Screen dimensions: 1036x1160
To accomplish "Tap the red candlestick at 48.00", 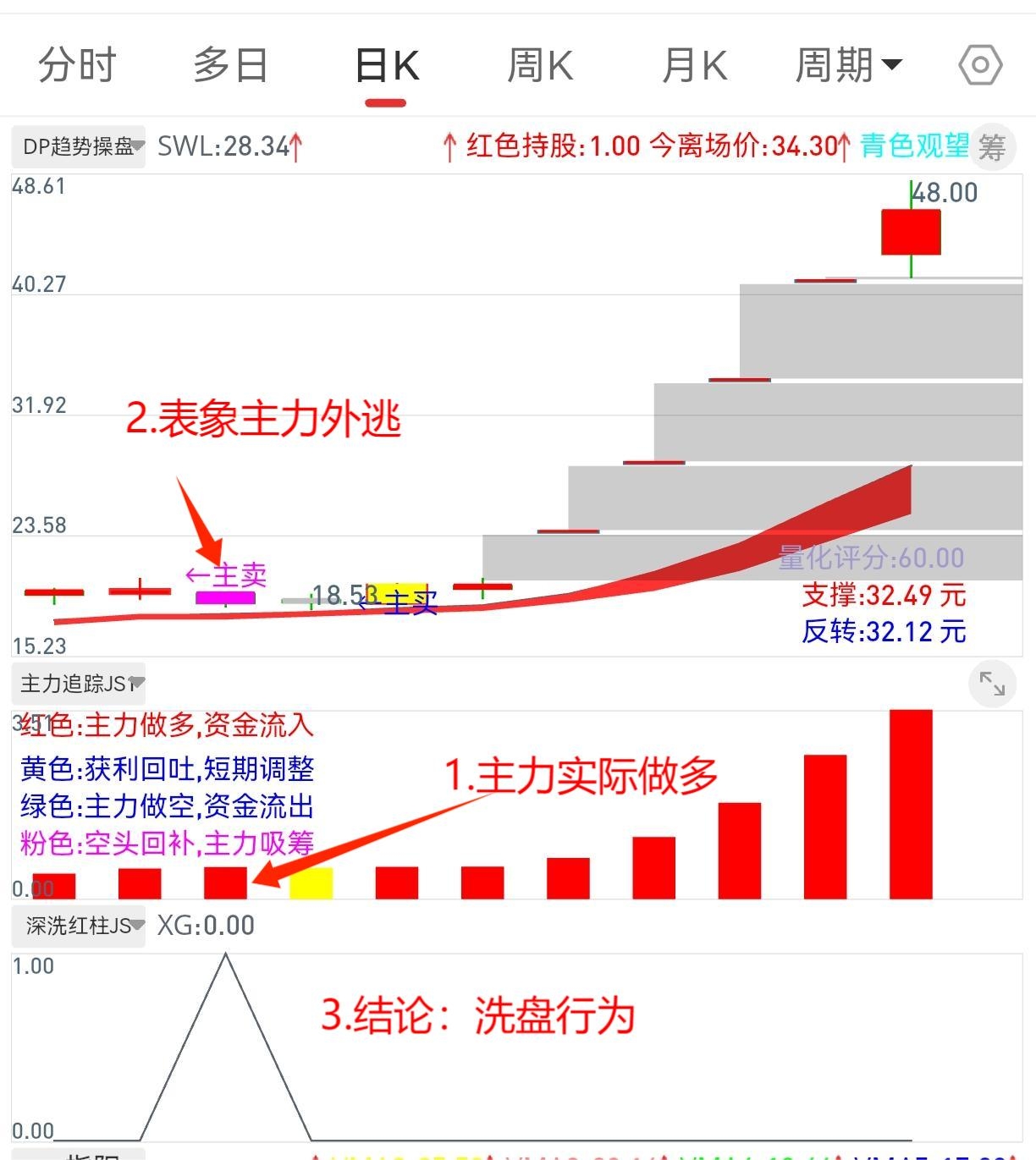I will coord(911,230).
